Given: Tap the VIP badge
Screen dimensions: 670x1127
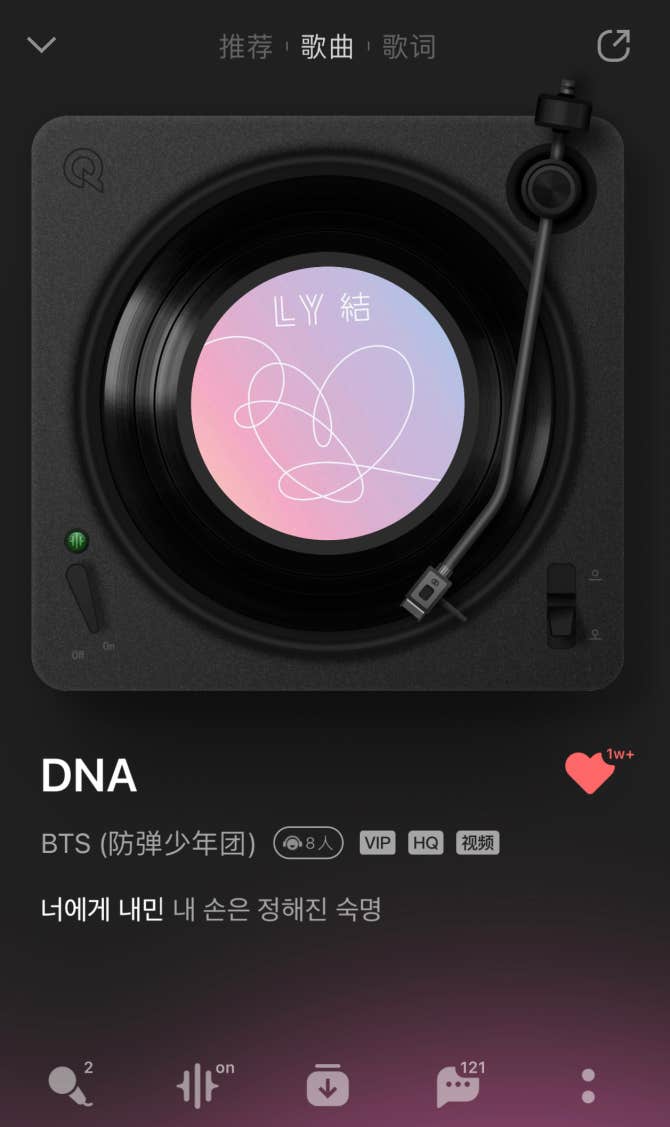Looking at the screenshot, I should pos(377,843).
